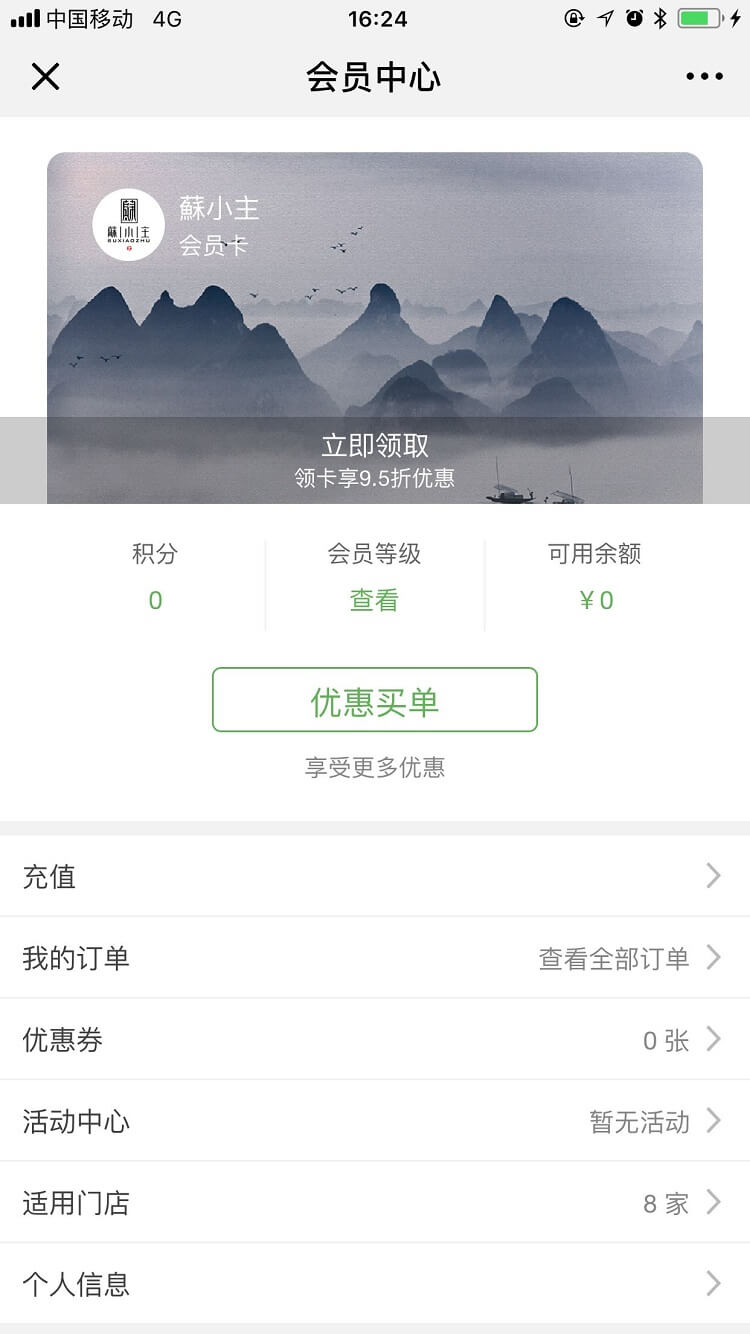Open the 优惠券 row
Viewport: 750px width, 1334px height.
(375, 1040)
